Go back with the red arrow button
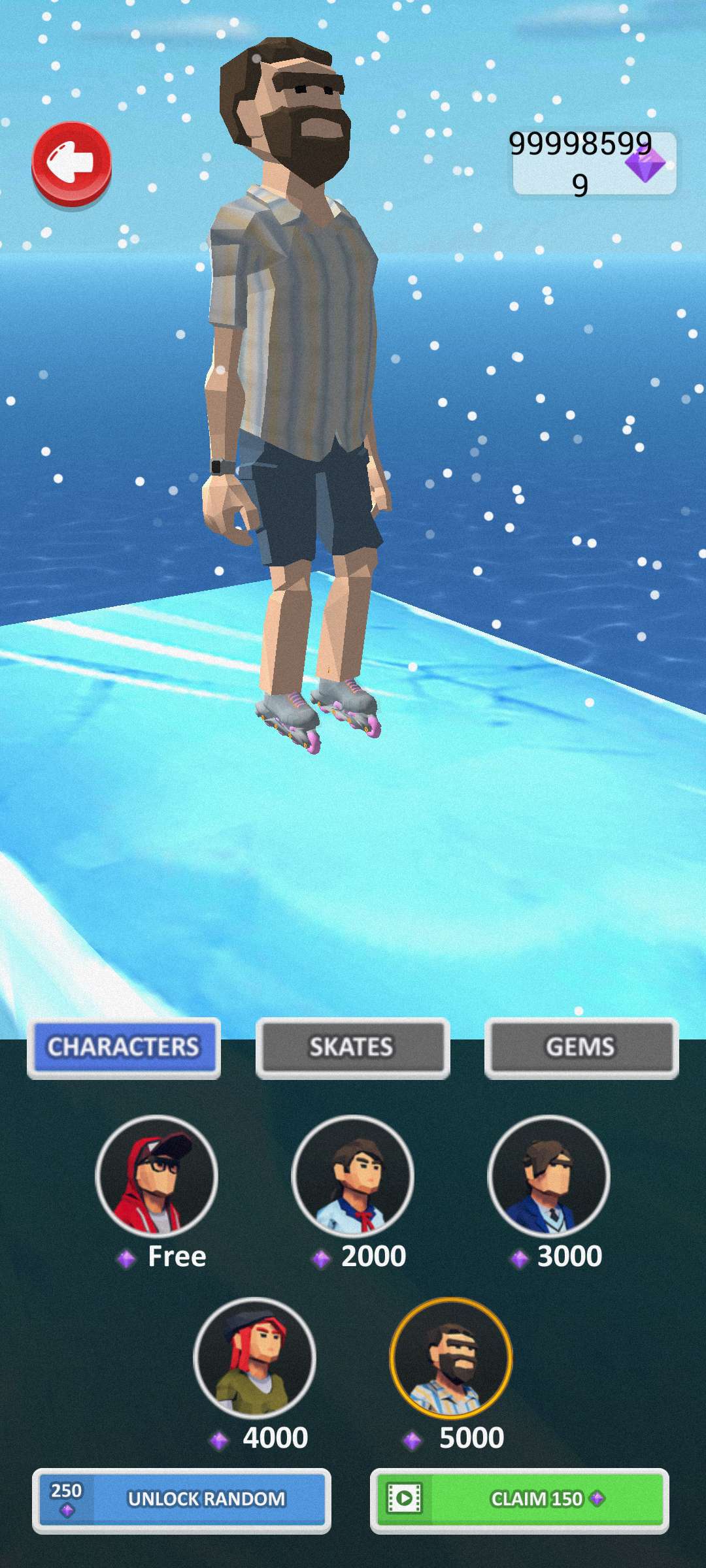706x1568 pixels. pos(72,163)
